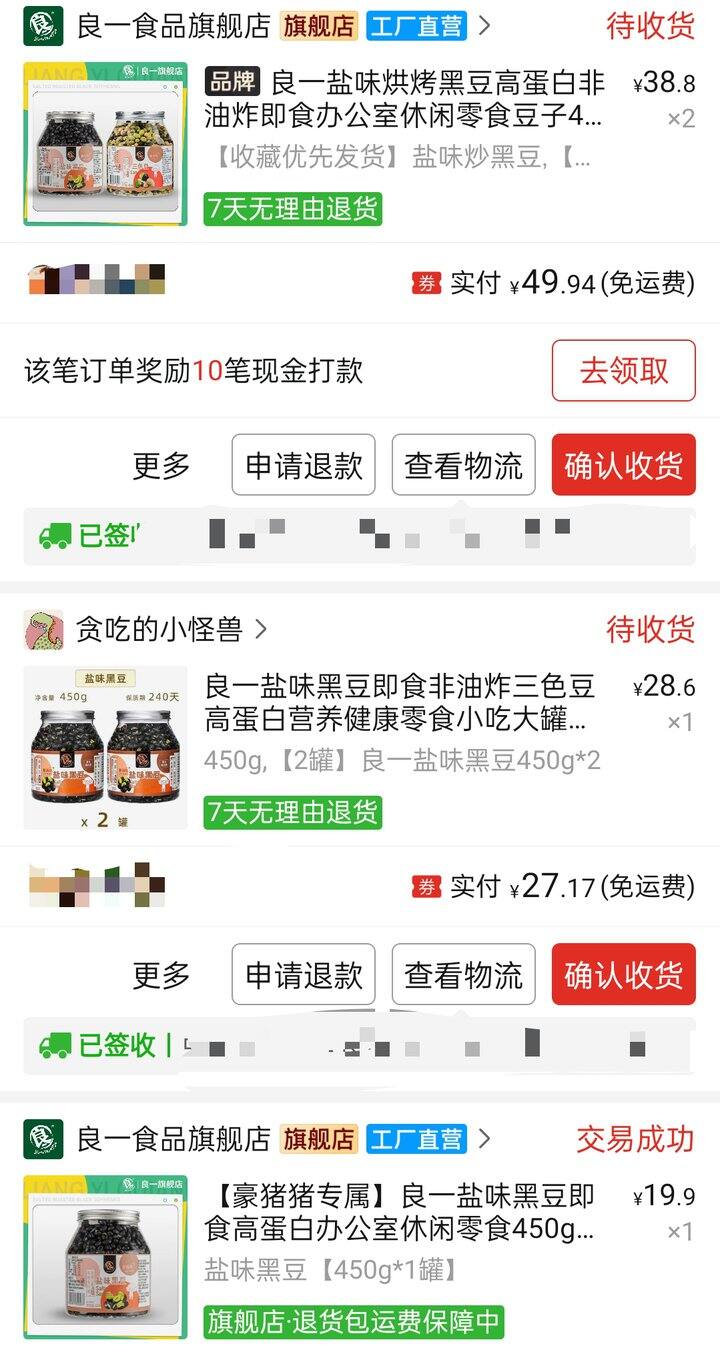720x1354 pixels.
Task: Tap 更多 on the ¥49.94 order
Action: [x=161, y=465]
